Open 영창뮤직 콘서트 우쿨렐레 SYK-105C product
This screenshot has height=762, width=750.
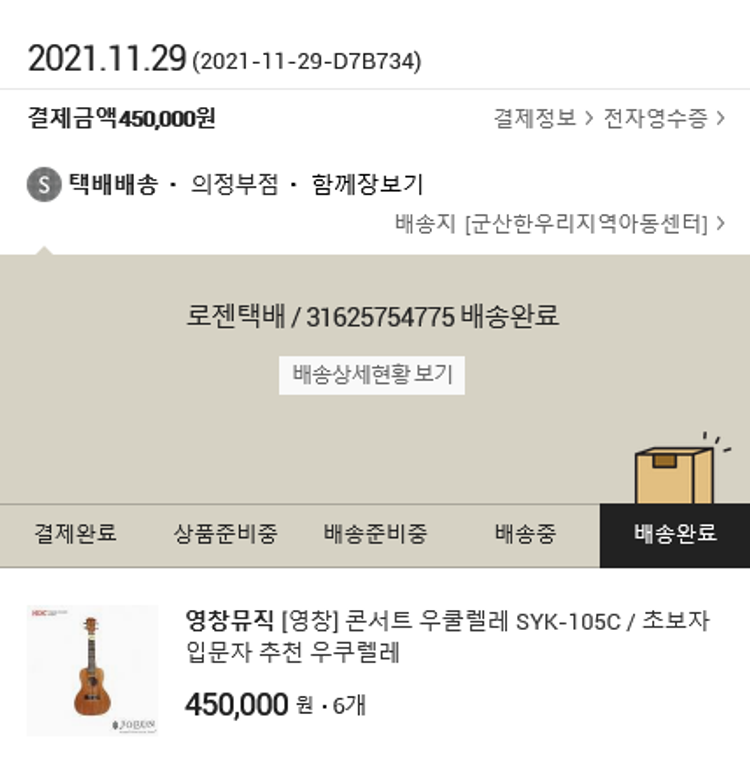[x=447, y=636]
